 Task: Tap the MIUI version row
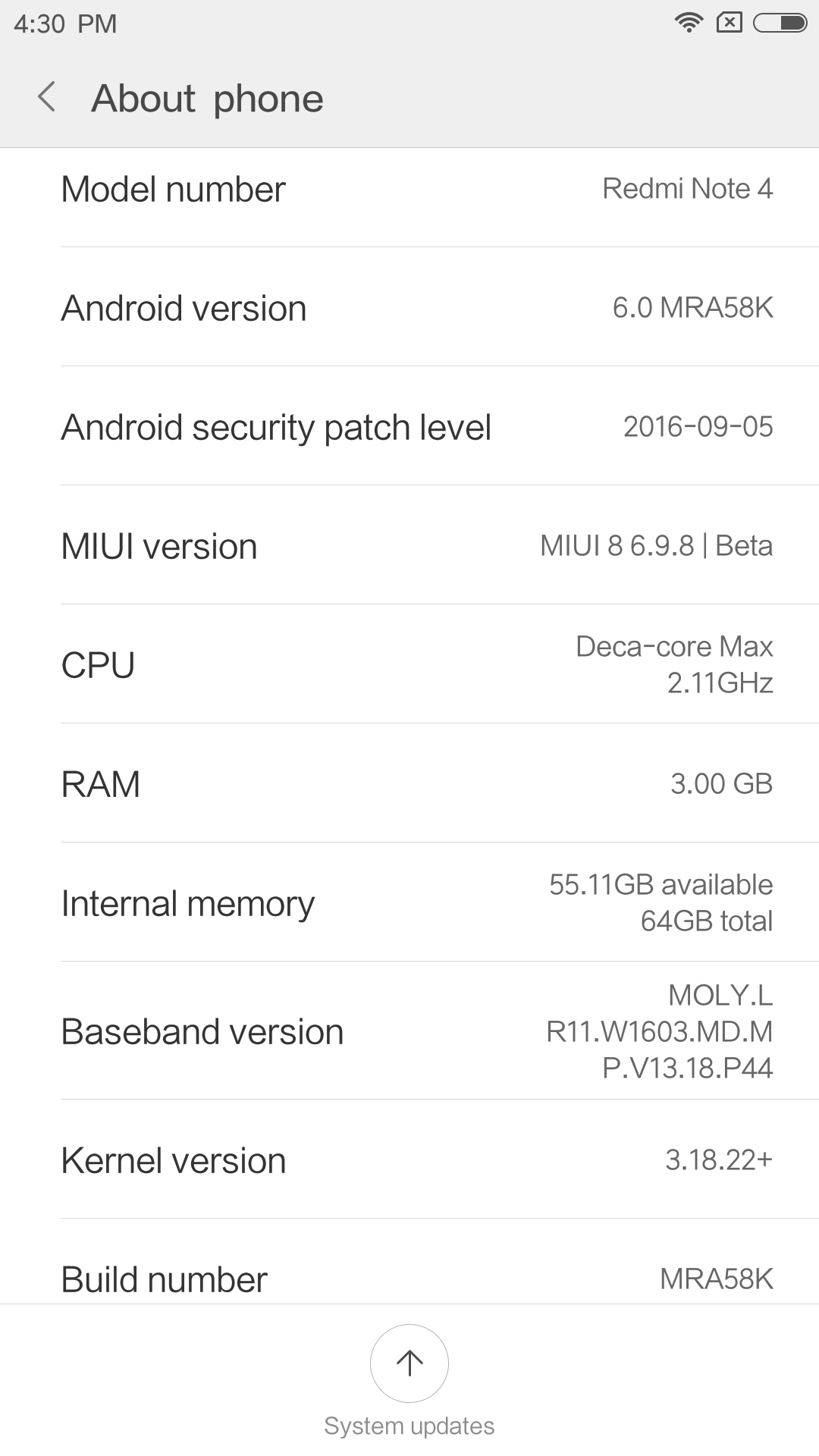(409, 546)
